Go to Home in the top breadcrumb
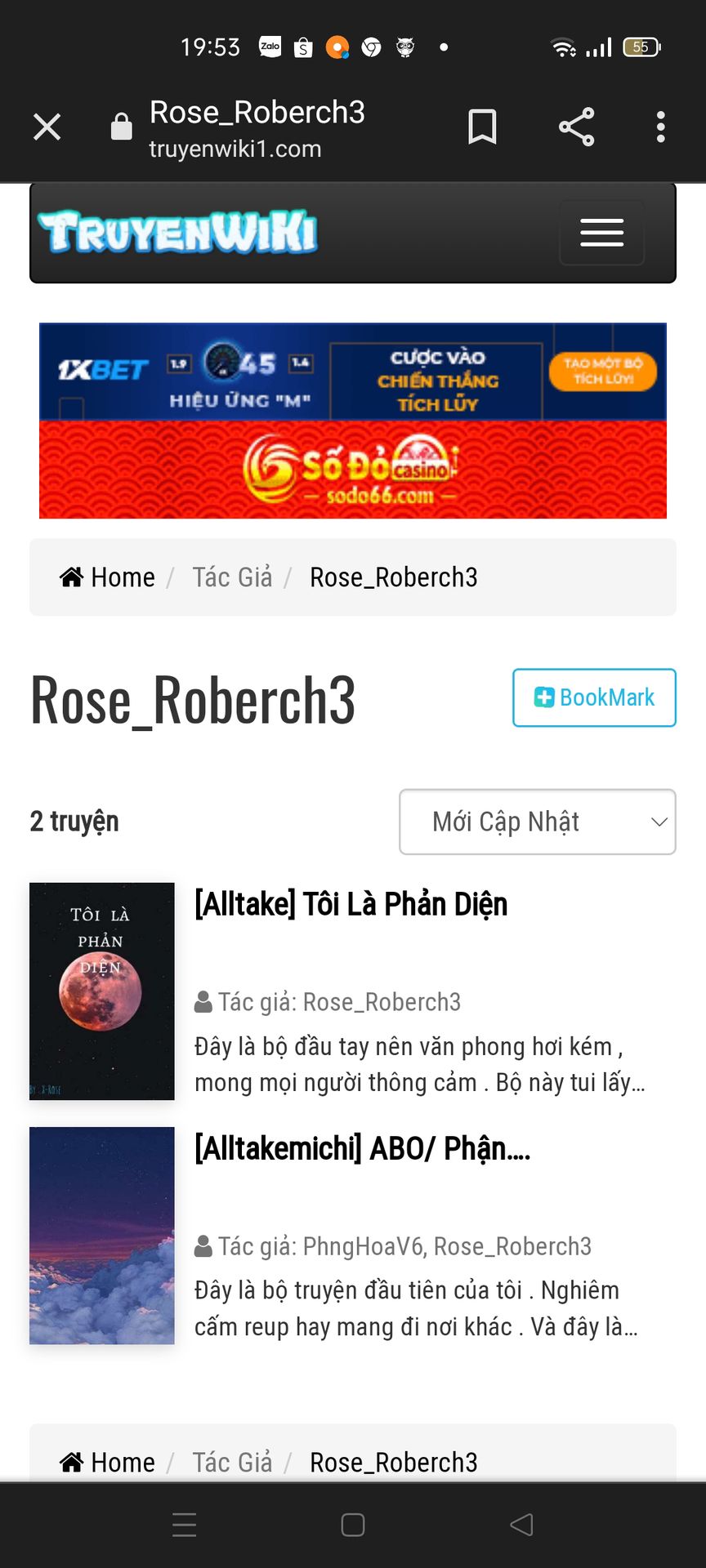 pyautogui.click(x=108, y=577)
